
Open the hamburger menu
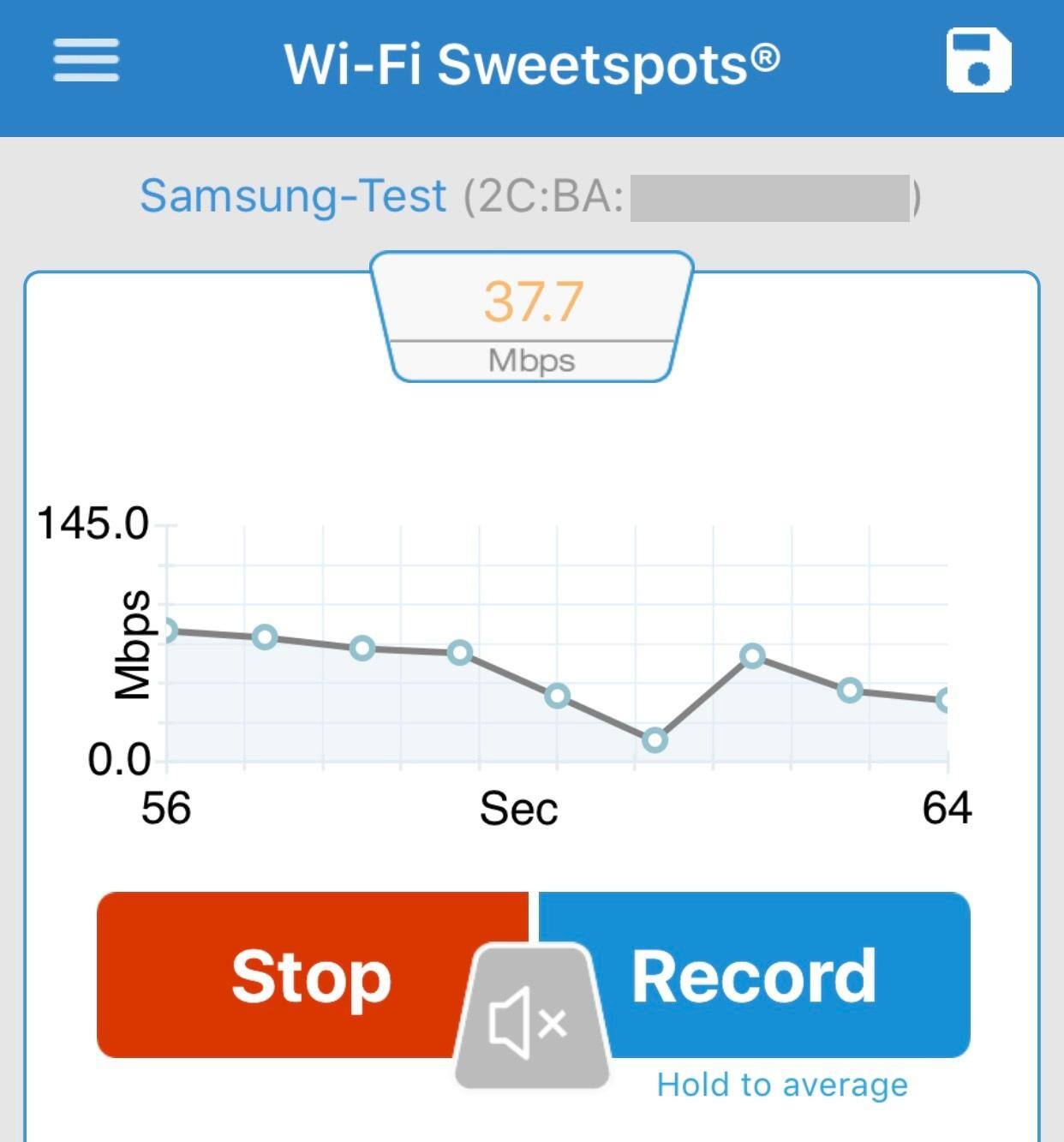[86, 61]
